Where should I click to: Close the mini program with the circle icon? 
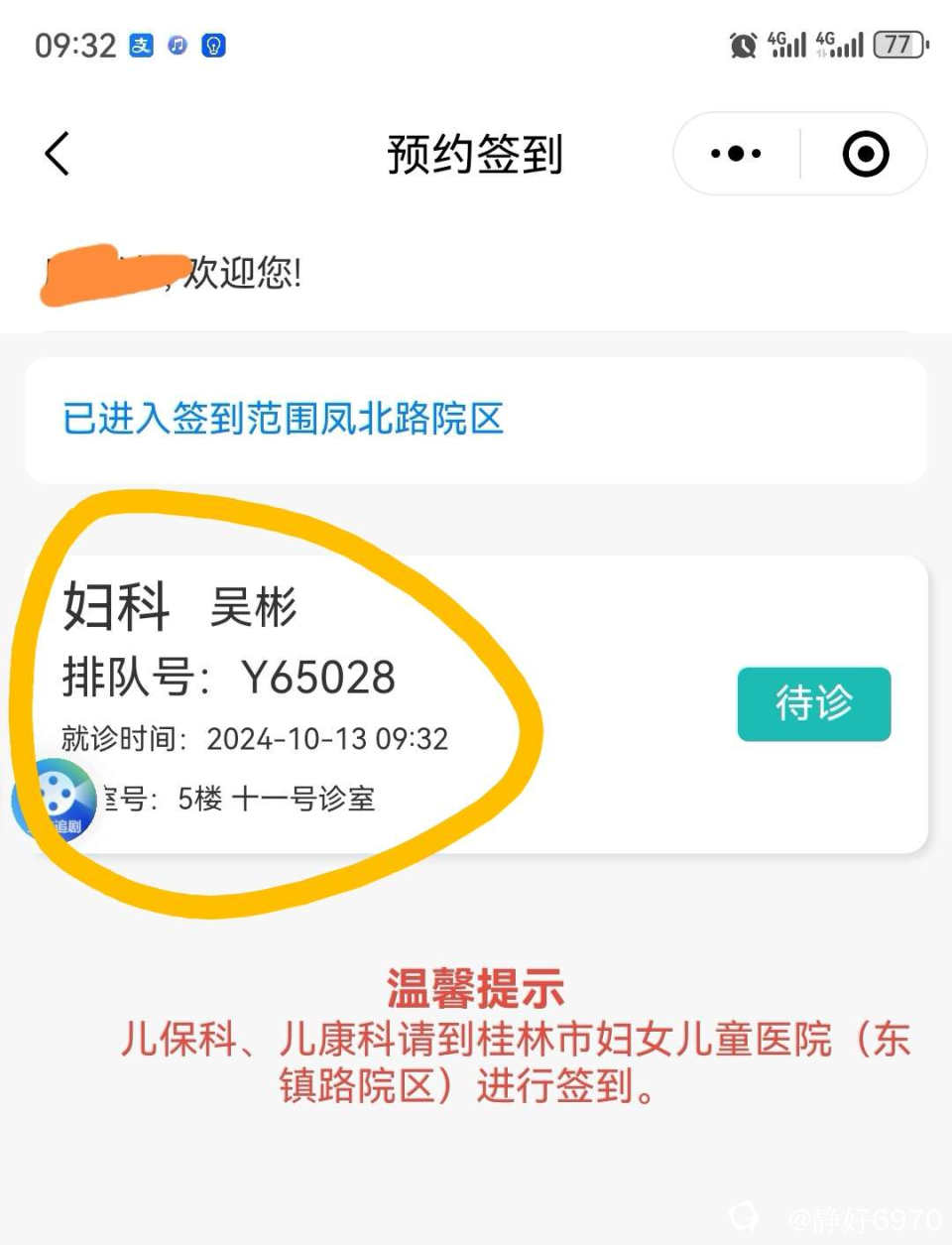point(865,154)
